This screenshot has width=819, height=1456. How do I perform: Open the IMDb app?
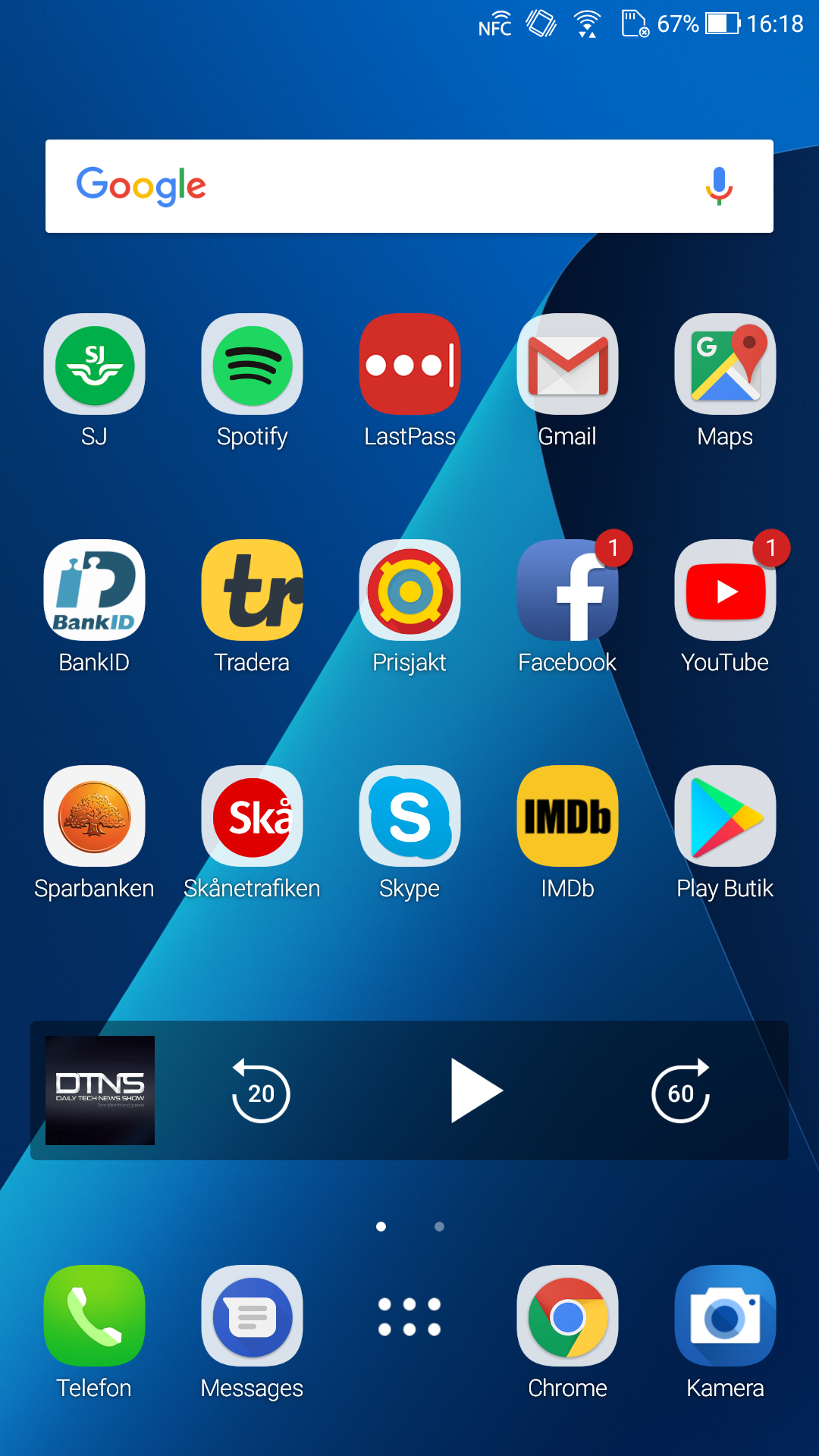(567, 817)
